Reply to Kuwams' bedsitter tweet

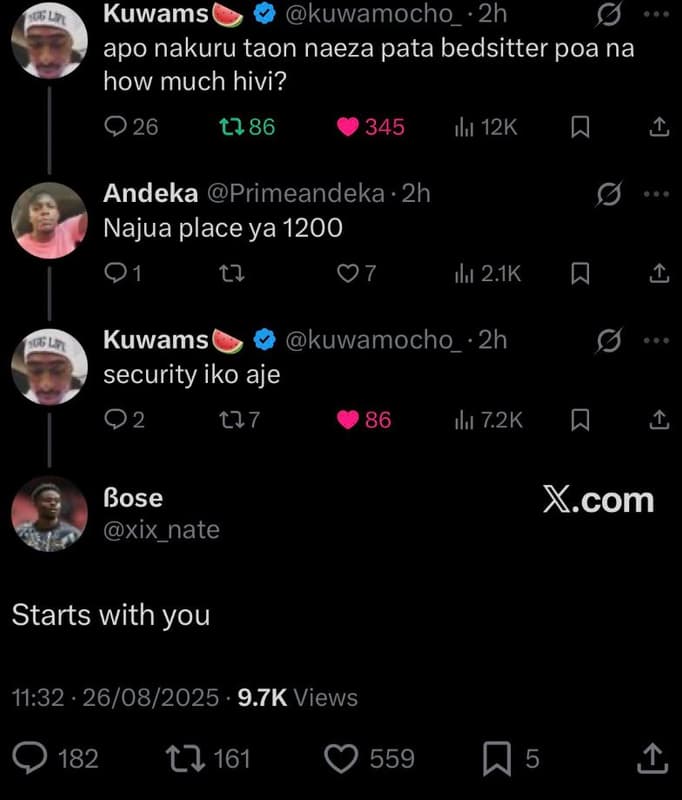pyautogui.click(x=116, y=127)
